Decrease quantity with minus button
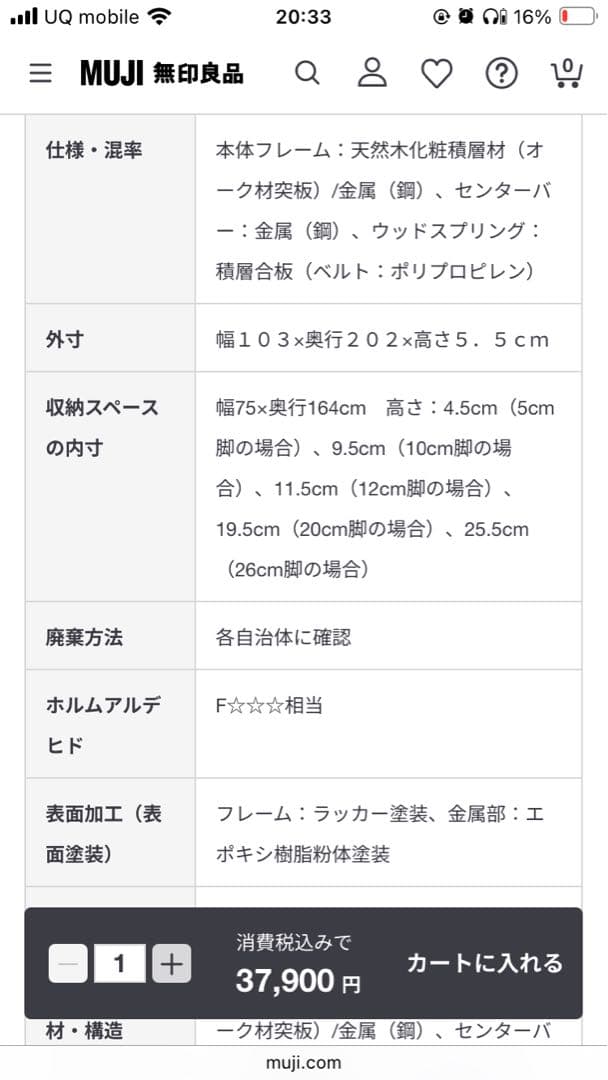608x1080 pixels. pos(68,964)
